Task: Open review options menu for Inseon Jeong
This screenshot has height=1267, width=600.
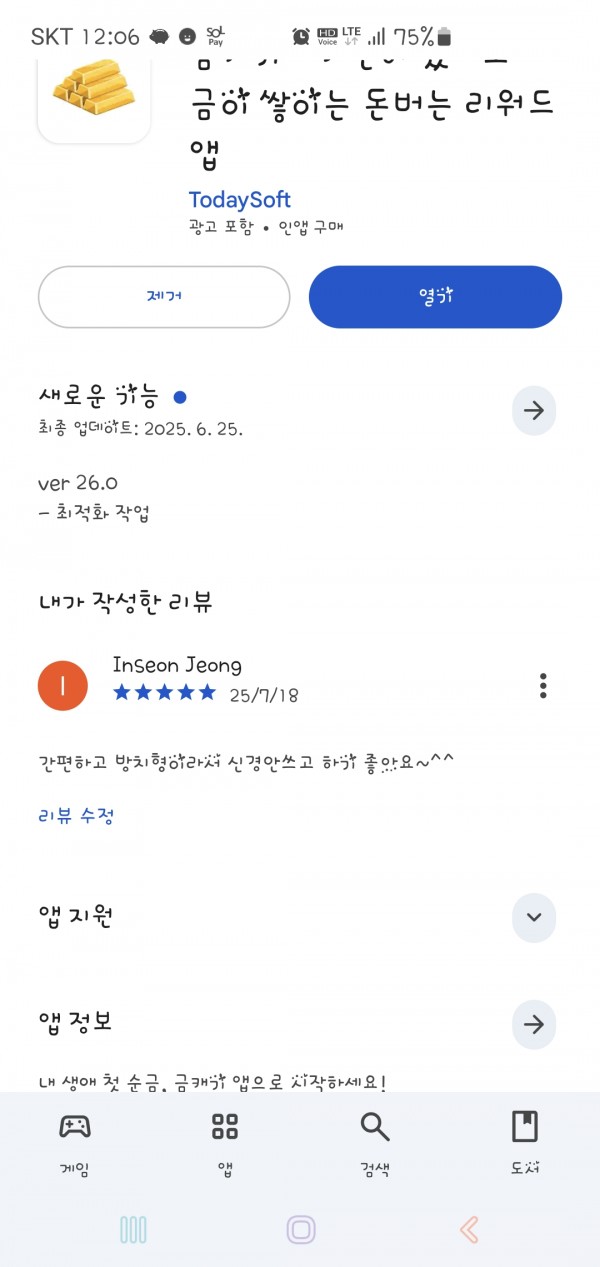Action: point(543,685)
